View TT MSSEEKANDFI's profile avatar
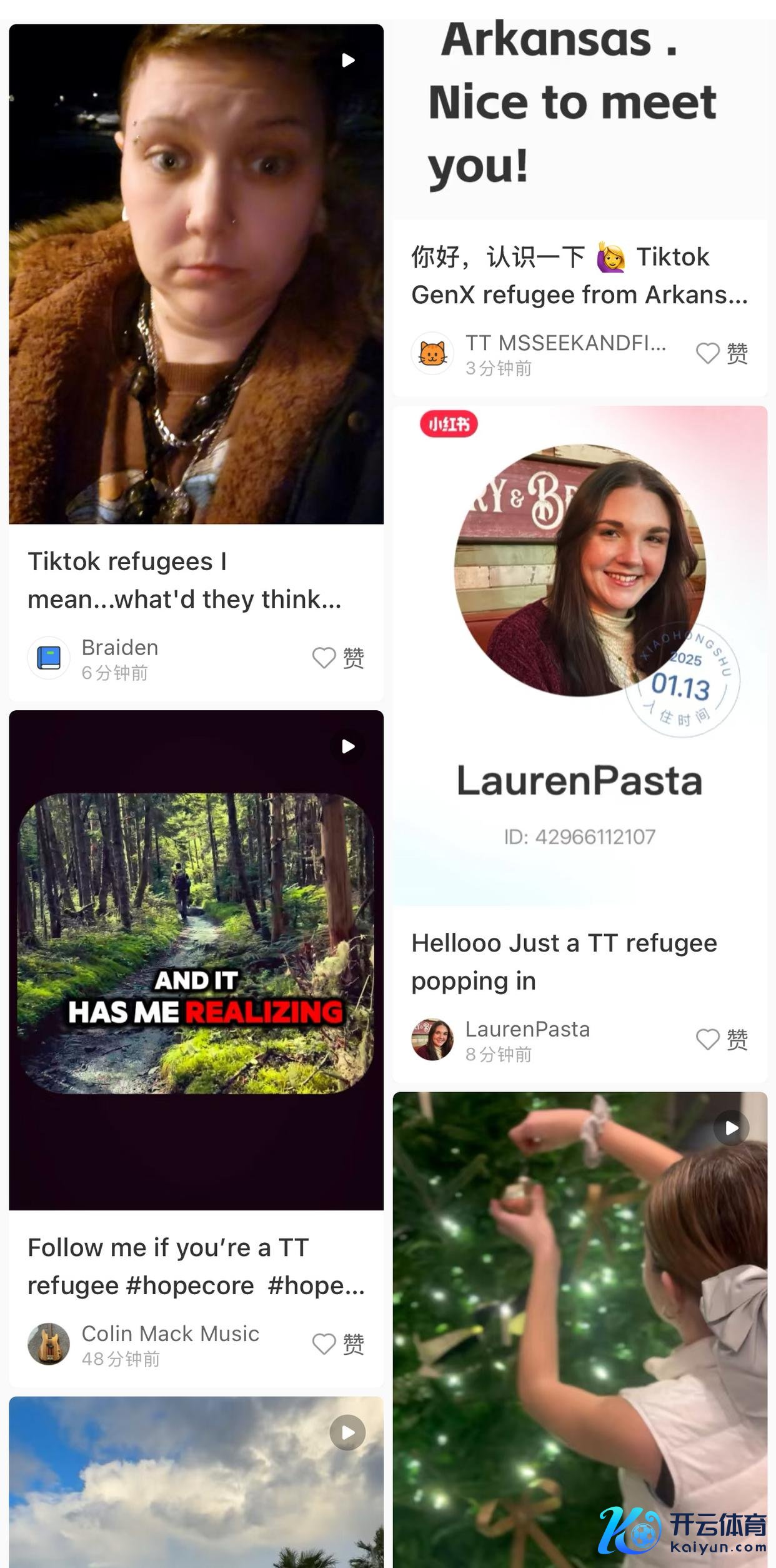Image resolution: width=776 pixels, height=1568 pixels. pyautogui.click(x=432, y=353)
